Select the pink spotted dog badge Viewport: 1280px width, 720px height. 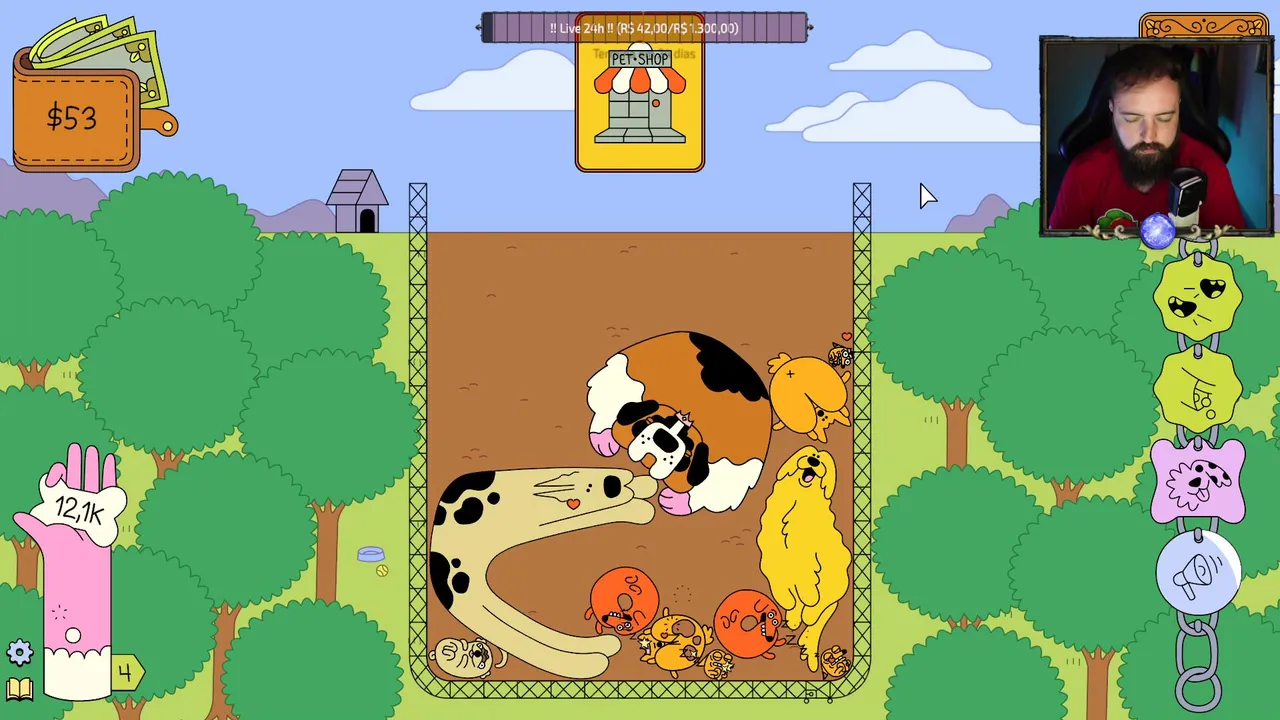(1198, 481)
